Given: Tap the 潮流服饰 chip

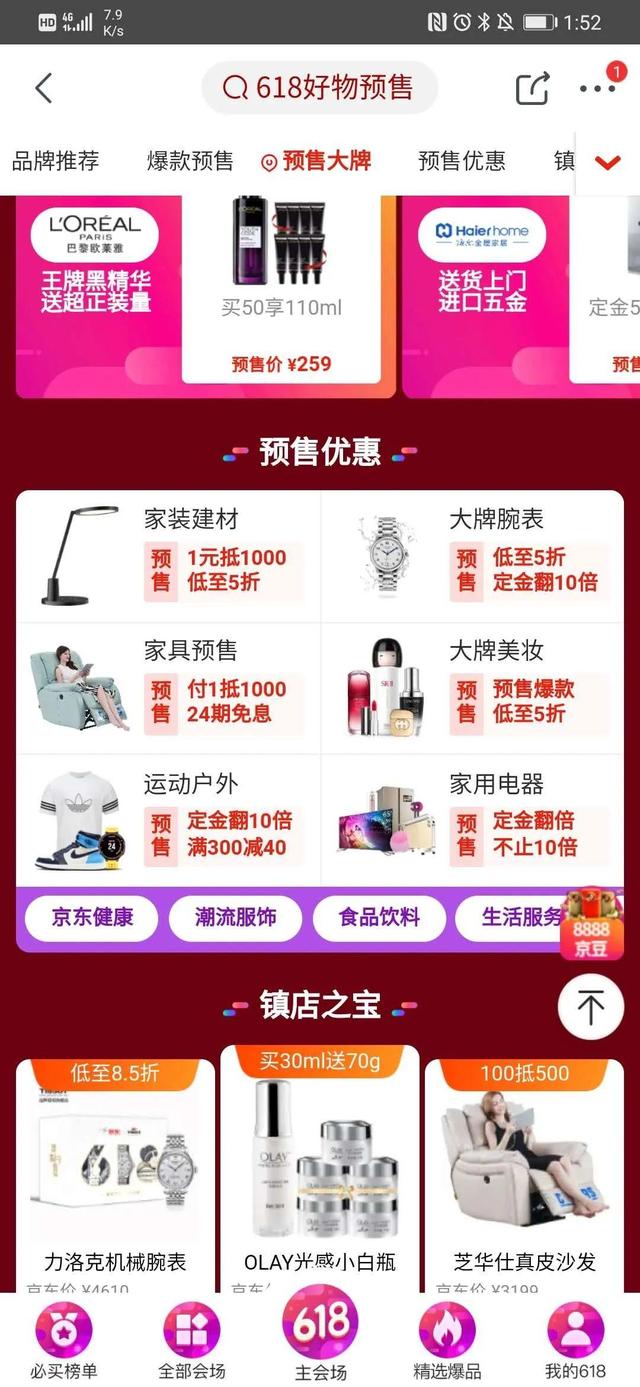Looking at the screenshot, I should 235,917.
